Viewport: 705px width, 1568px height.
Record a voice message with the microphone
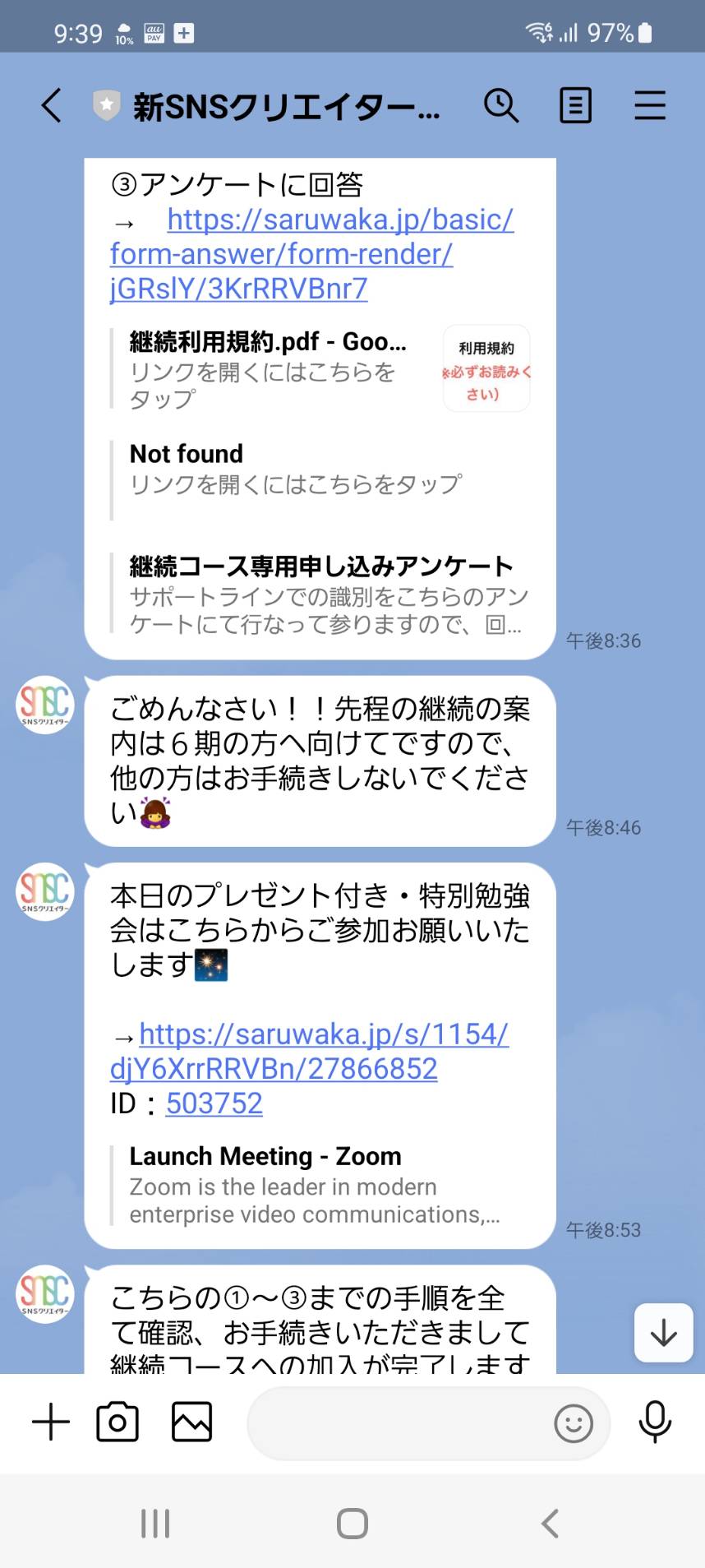tap(655, 1422)
